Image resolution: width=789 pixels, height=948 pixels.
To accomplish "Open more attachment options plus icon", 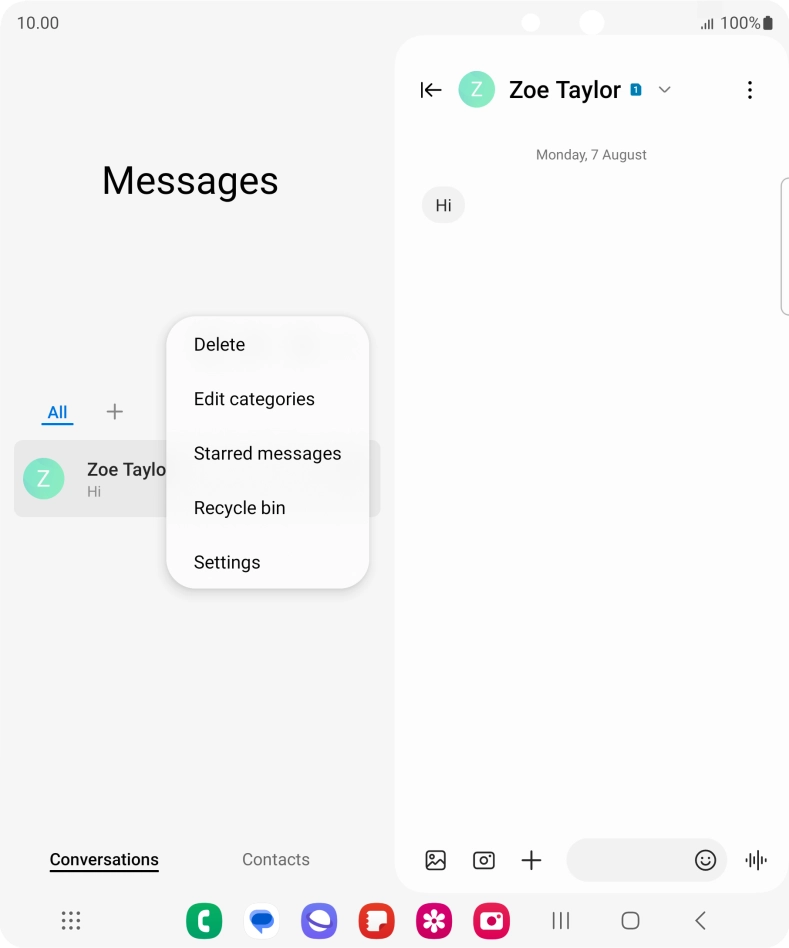I will point(532,860).
